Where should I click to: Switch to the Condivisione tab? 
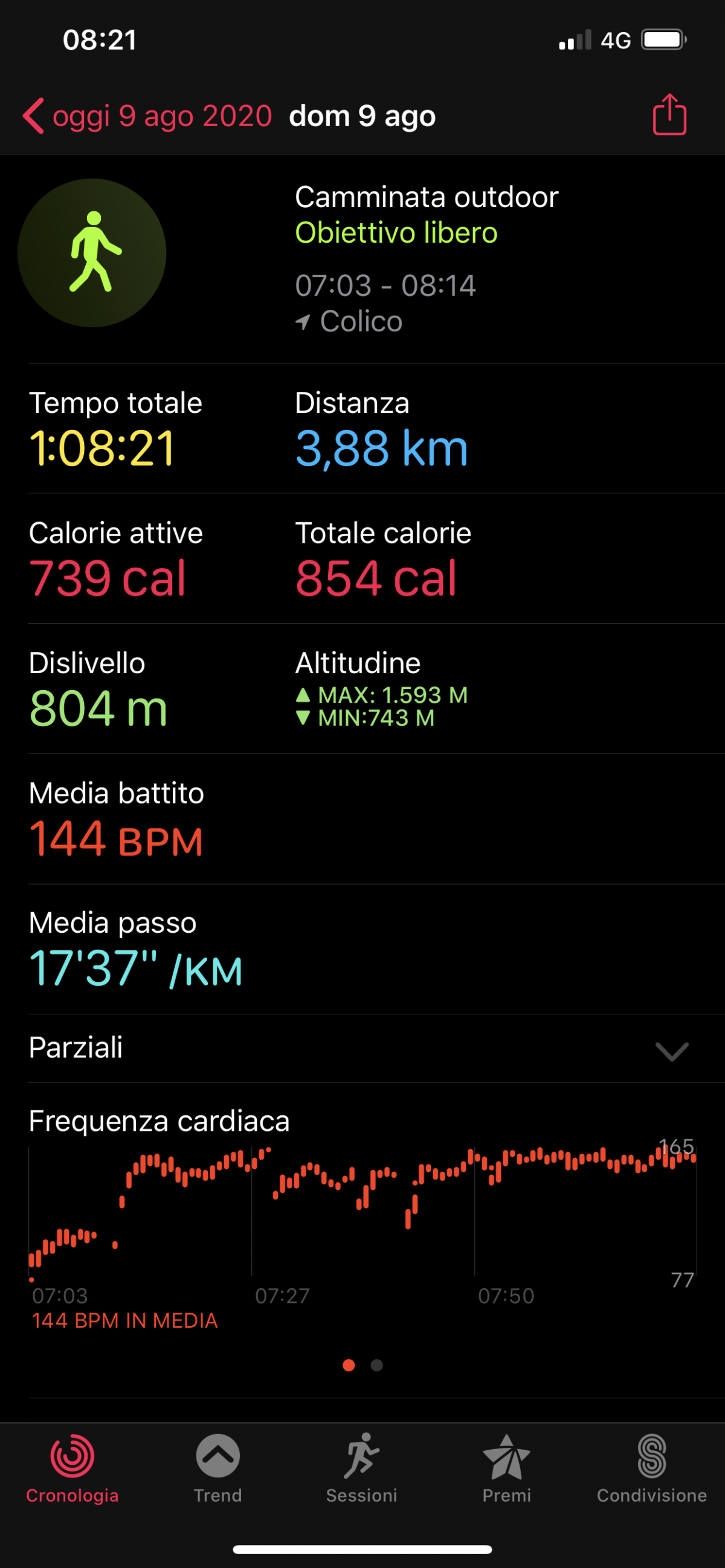coord(652,1469)
